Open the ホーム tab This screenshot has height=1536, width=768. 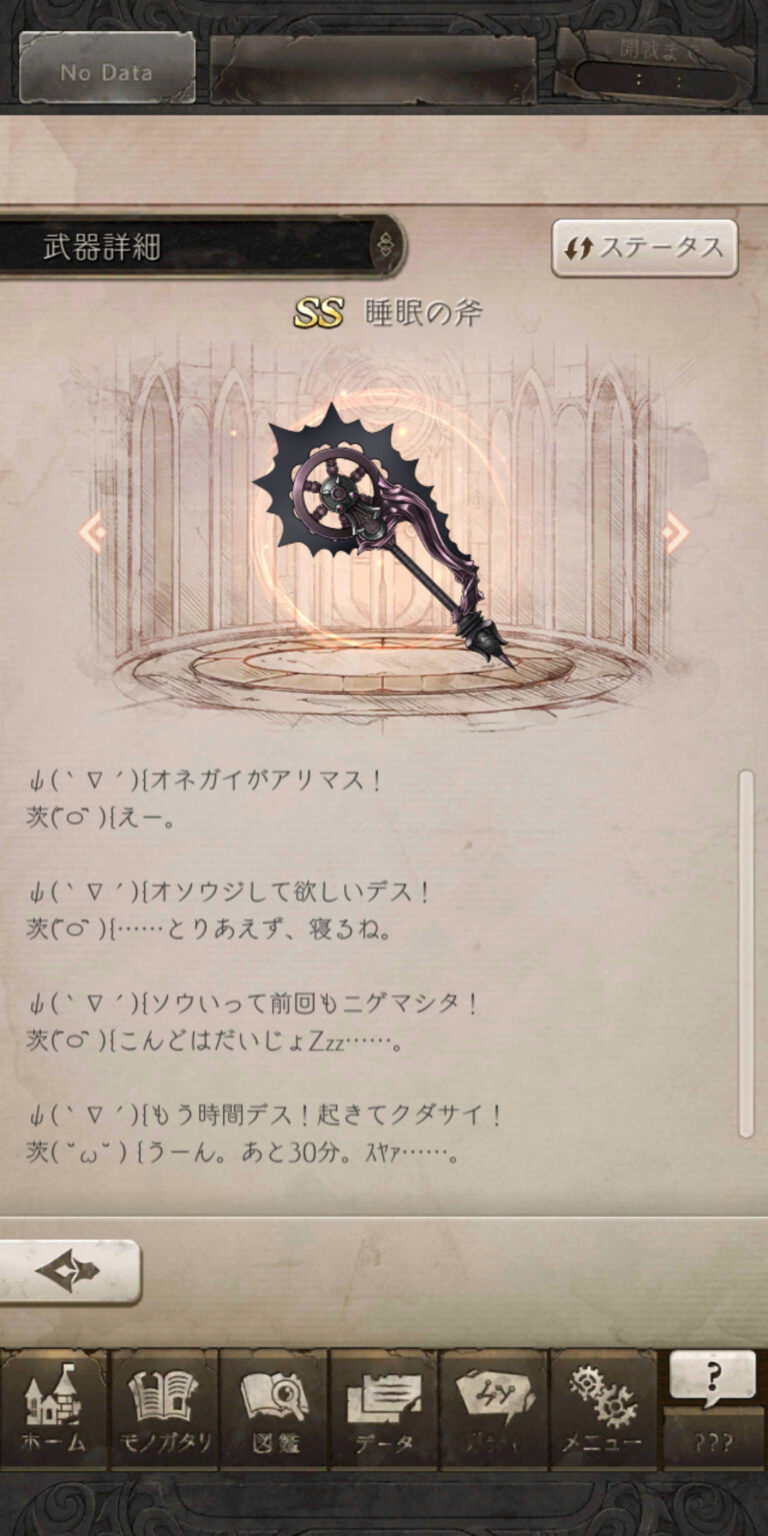pyautogui.click(x=54, y=1408)
